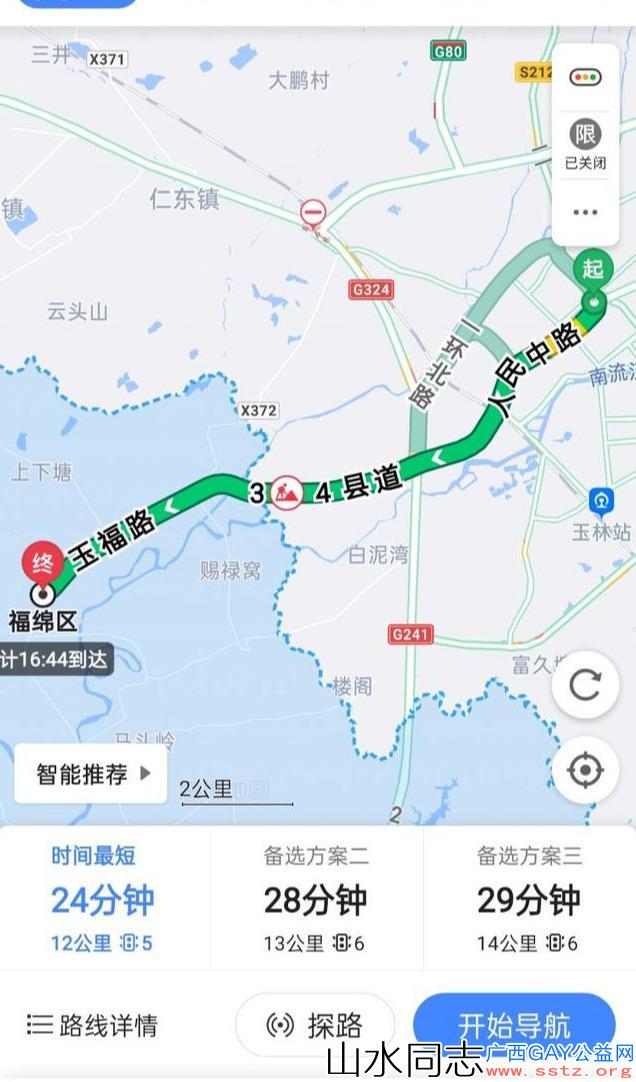Tap the no-entry road closure marker
Screen dimensions: 636x1082
click(x=314, y=212)
